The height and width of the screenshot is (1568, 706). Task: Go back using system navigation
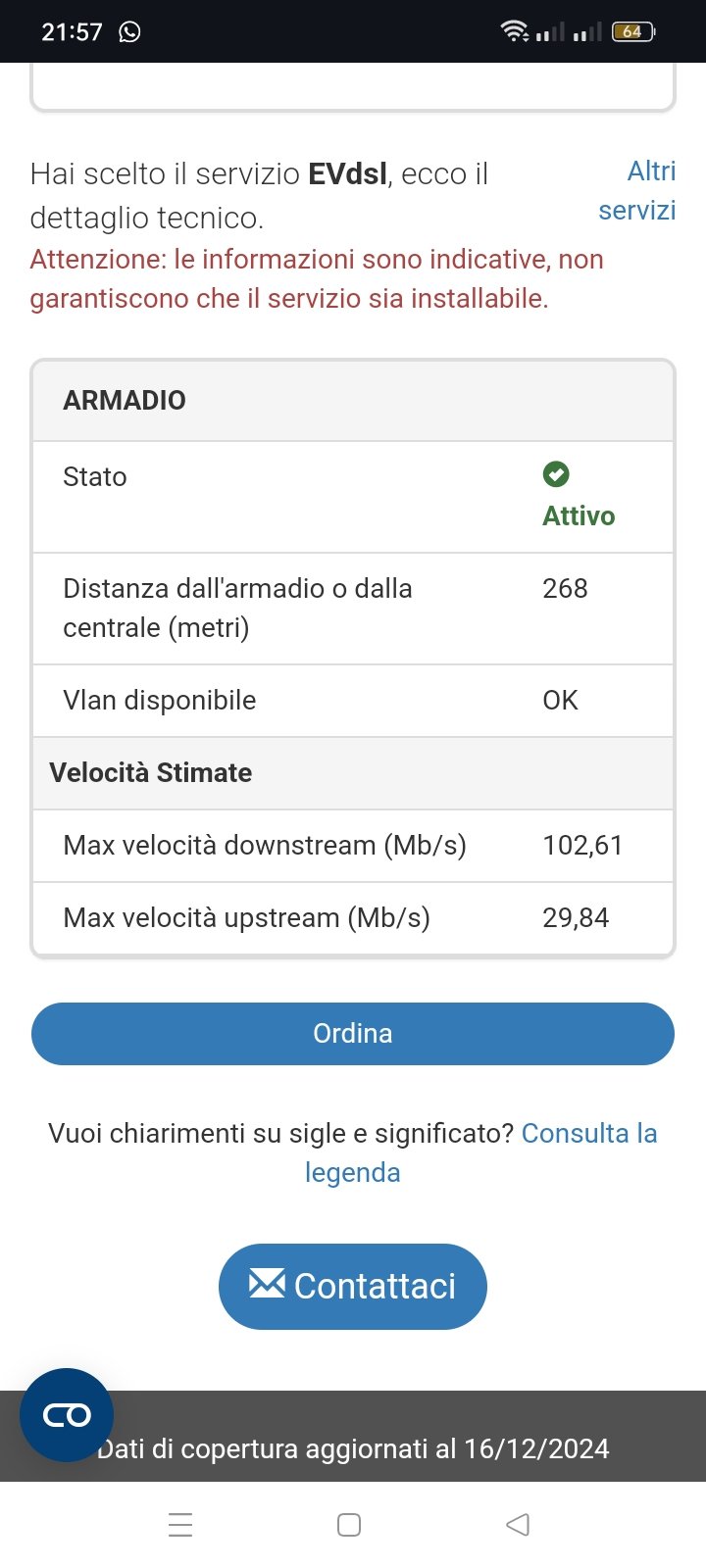518,1525
